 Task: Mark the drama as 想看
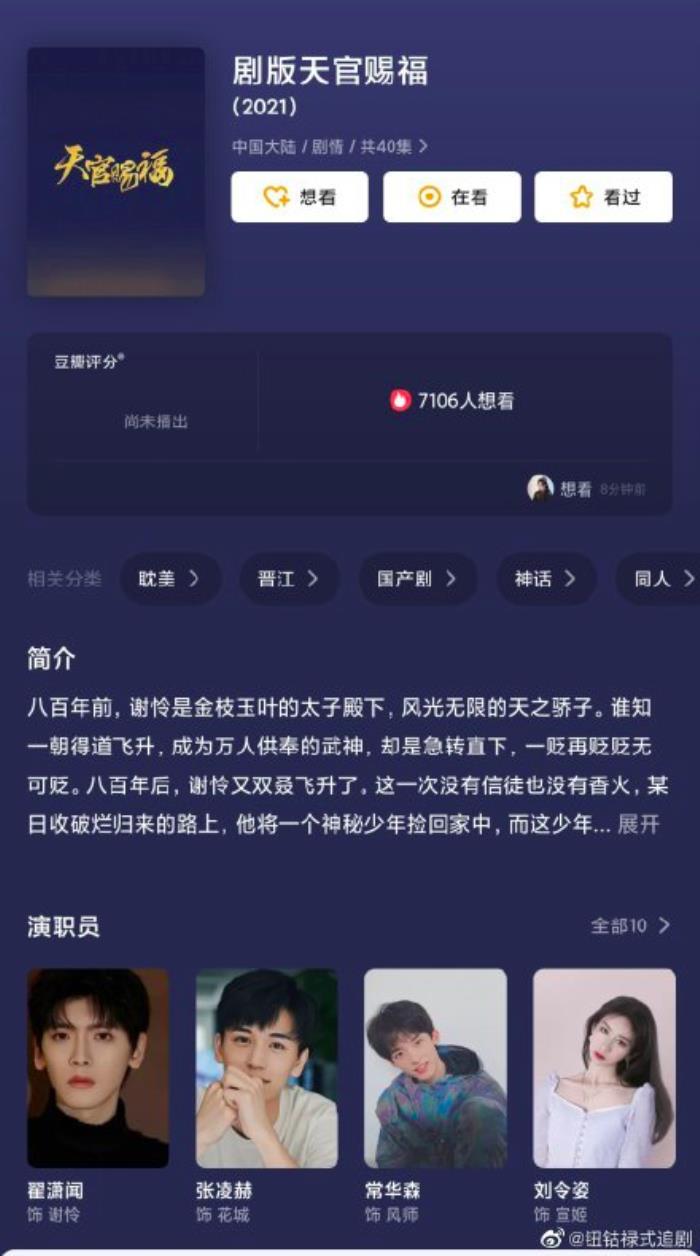pos(299,197)
